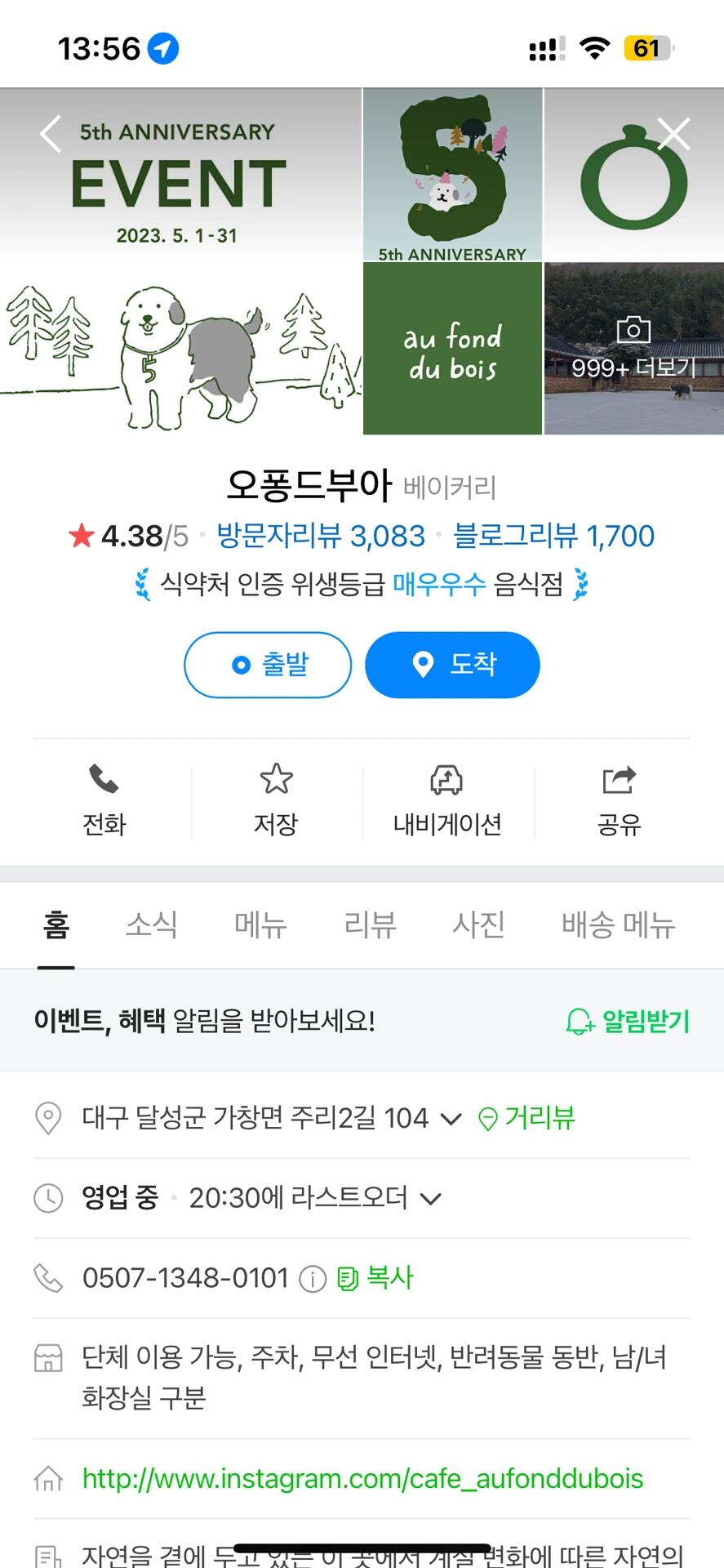Switch to the 소식 tab
Screen dimensions: 724x1568
tap(151, 925)
